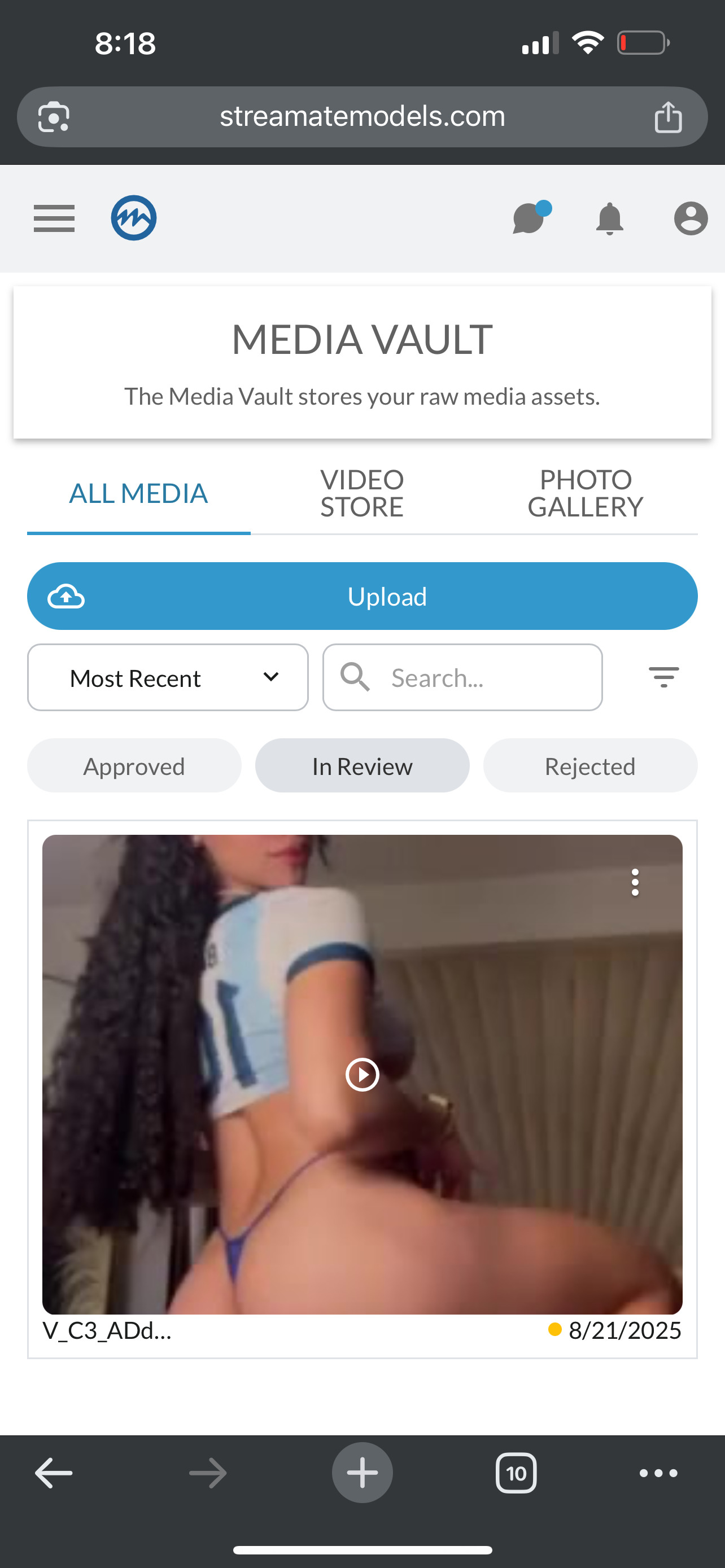Switch to the Video Store tab
The width and height of the screenshot is (725, 1568).
pos(362,494)
